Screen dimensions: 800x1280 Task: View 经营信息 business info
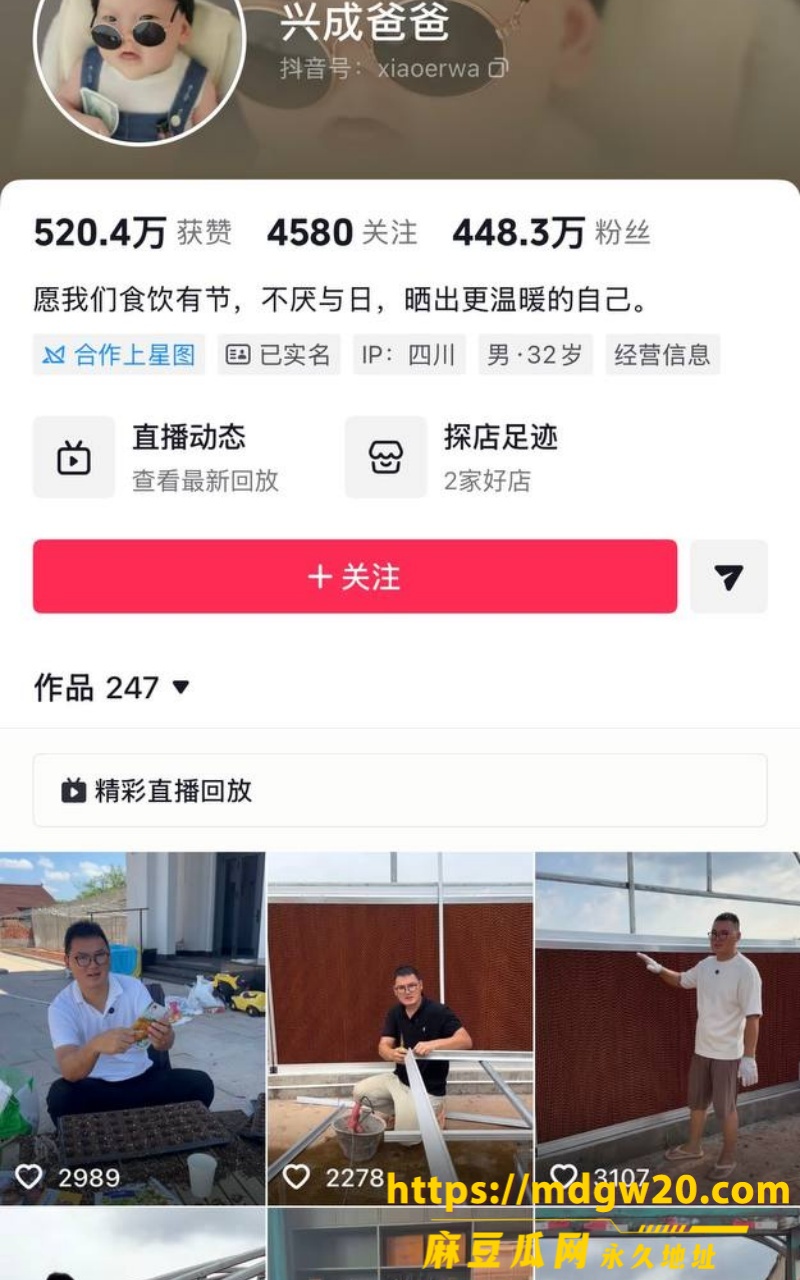662,355
